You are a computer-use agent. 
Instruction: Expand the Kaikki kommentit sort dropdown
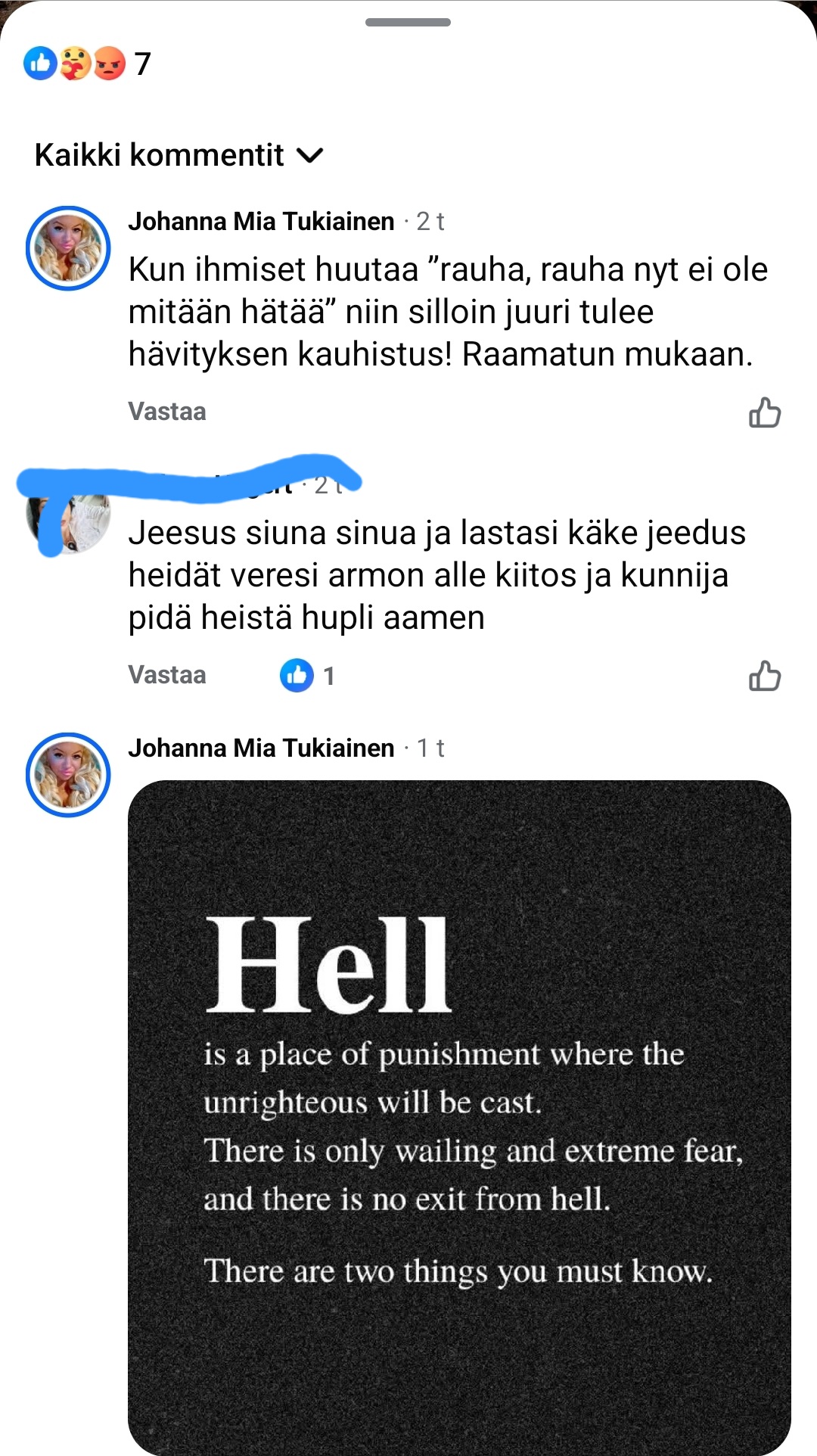(179, 155)
